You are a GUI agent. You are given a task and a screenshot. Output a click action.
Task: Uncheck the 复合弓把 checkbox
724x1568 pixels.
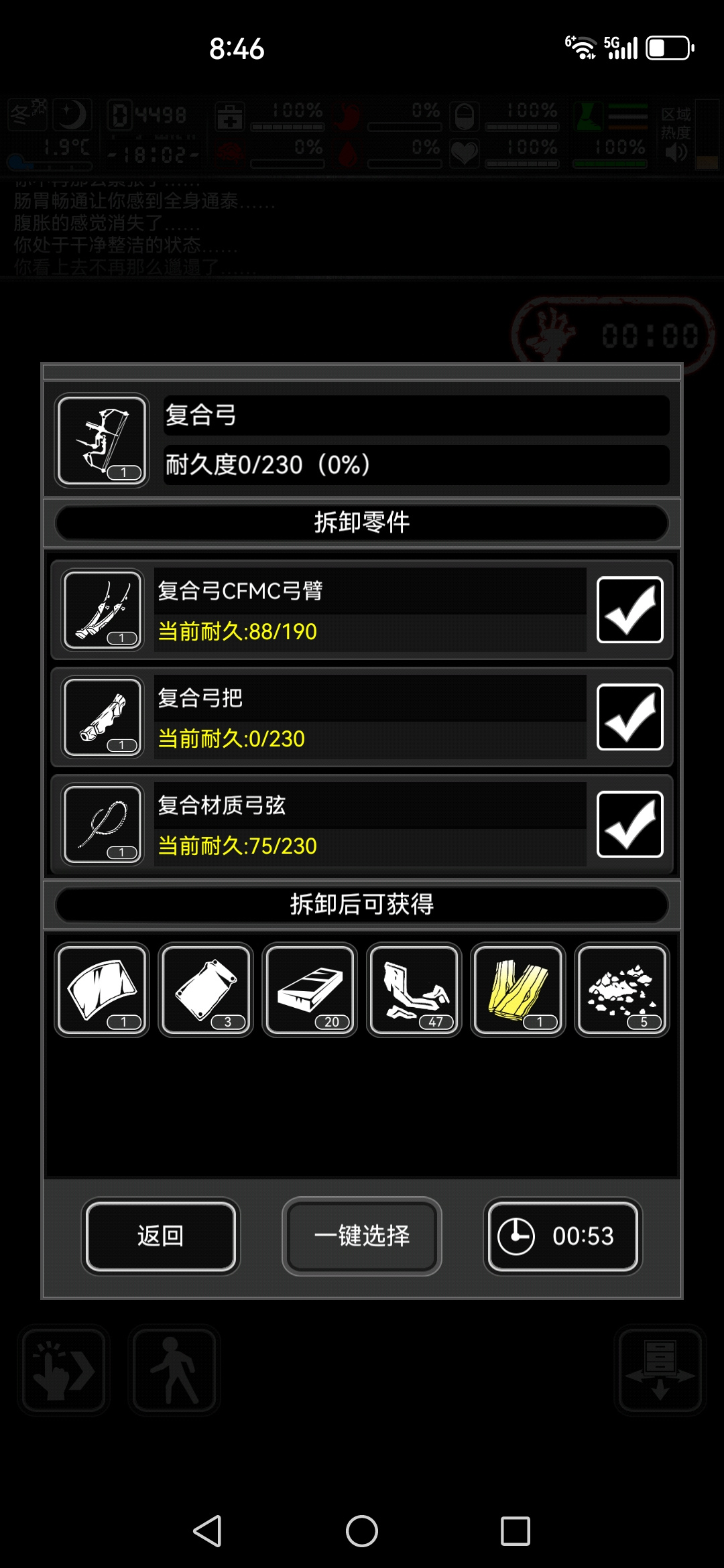(x=629, y=717)
